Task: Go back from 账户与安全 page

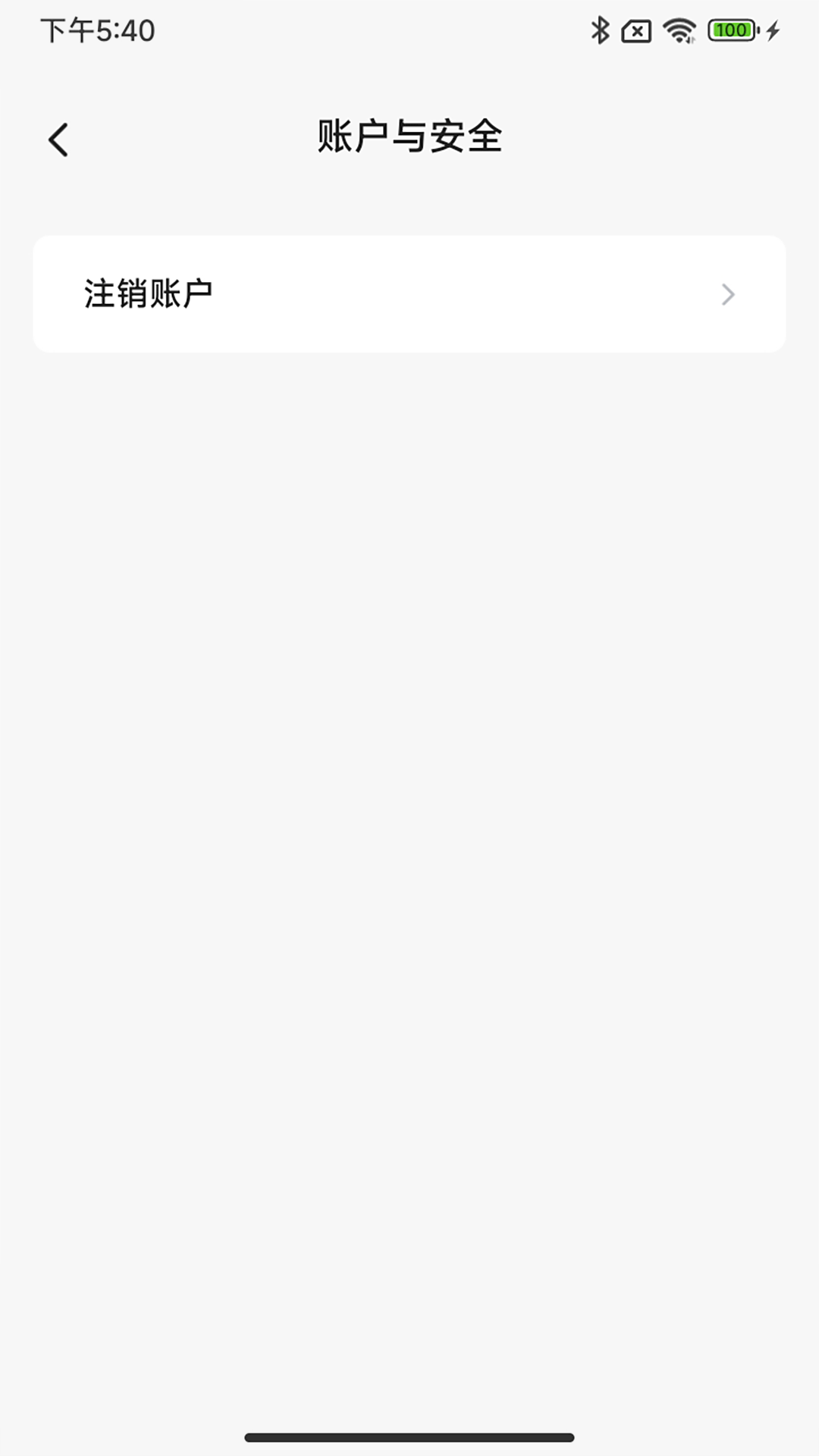Action: [x=58, y=140]
